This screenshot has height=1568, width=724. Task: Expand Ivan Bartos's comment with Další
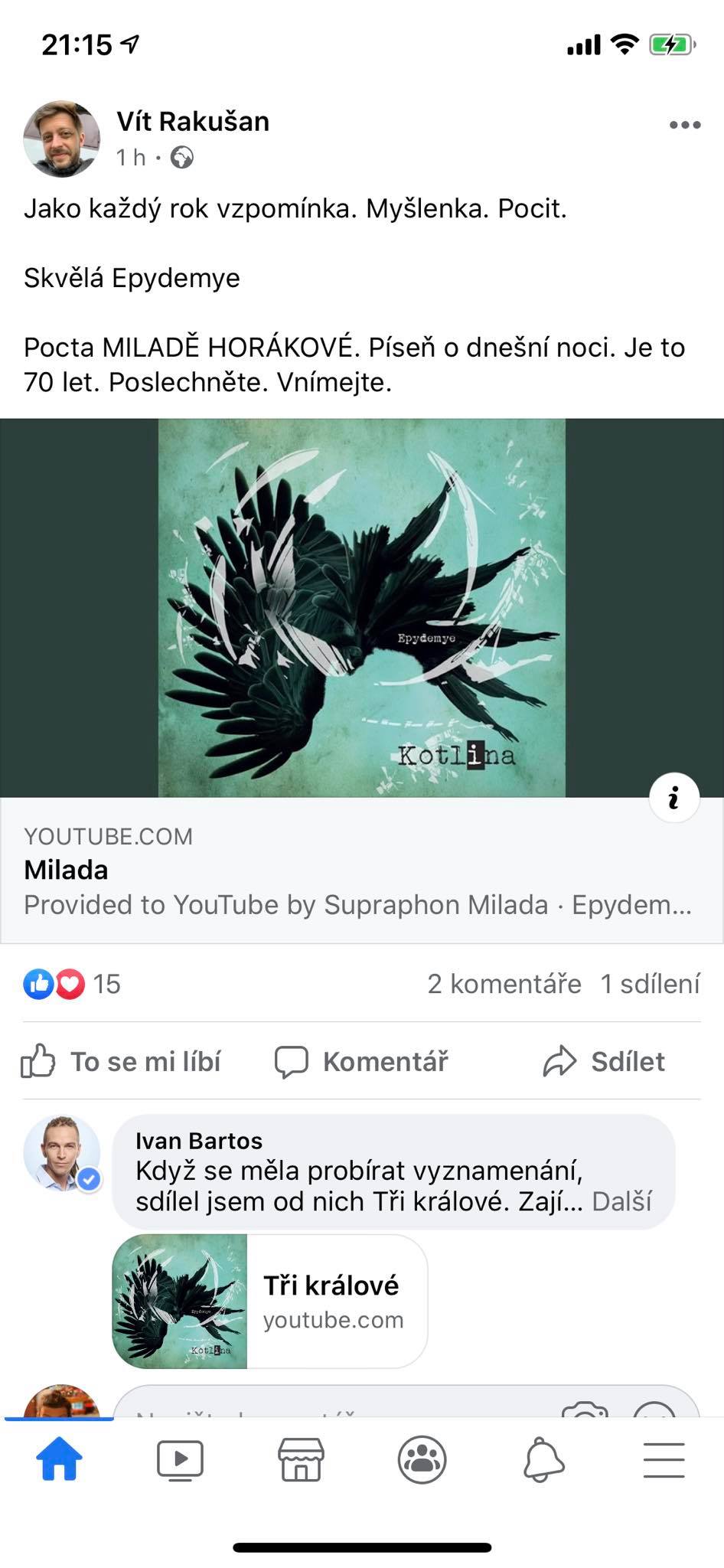(622, 1201)
